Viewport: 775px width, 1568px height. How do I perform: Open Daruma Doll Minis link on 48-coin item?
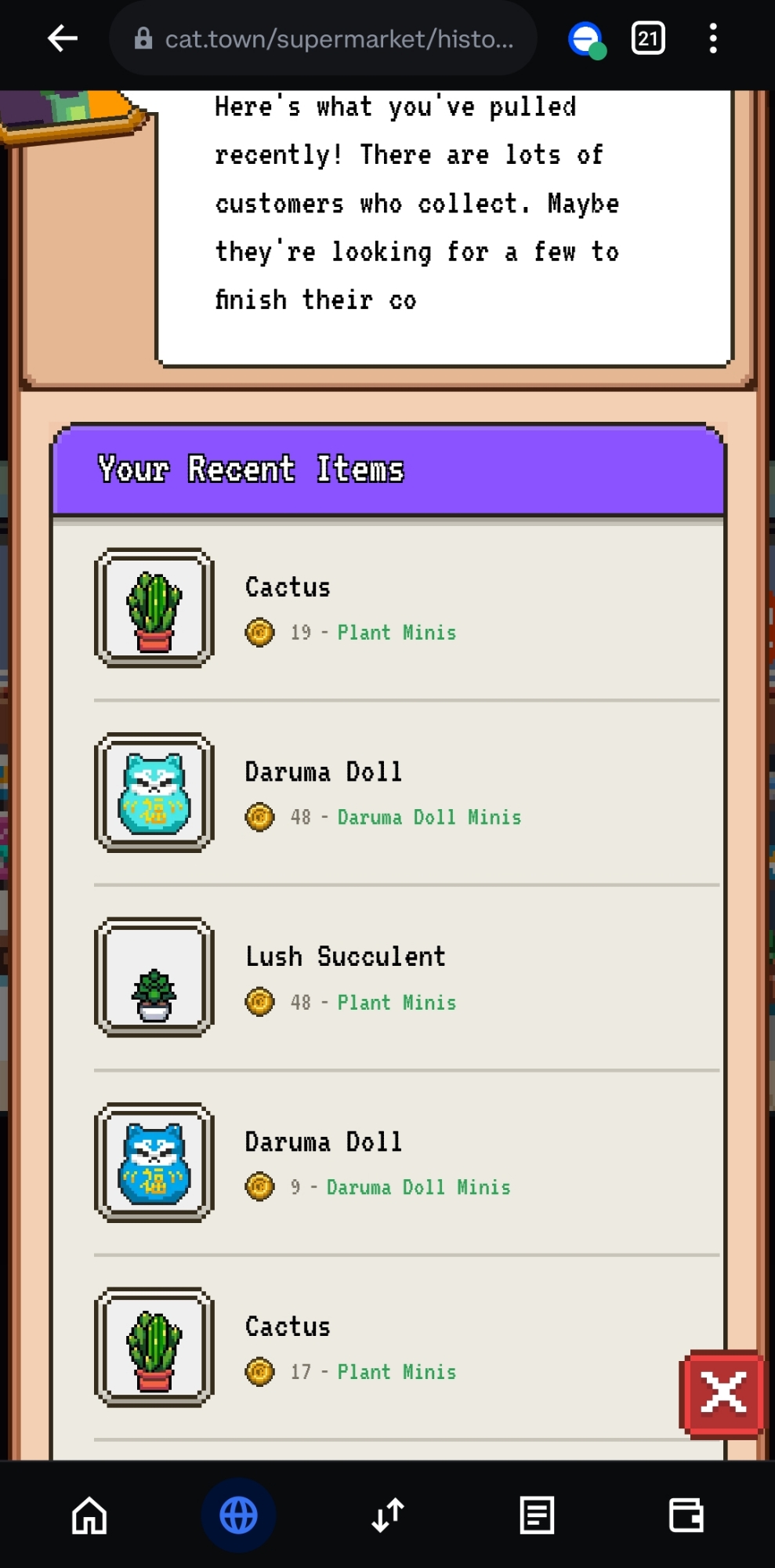point(429,817)
